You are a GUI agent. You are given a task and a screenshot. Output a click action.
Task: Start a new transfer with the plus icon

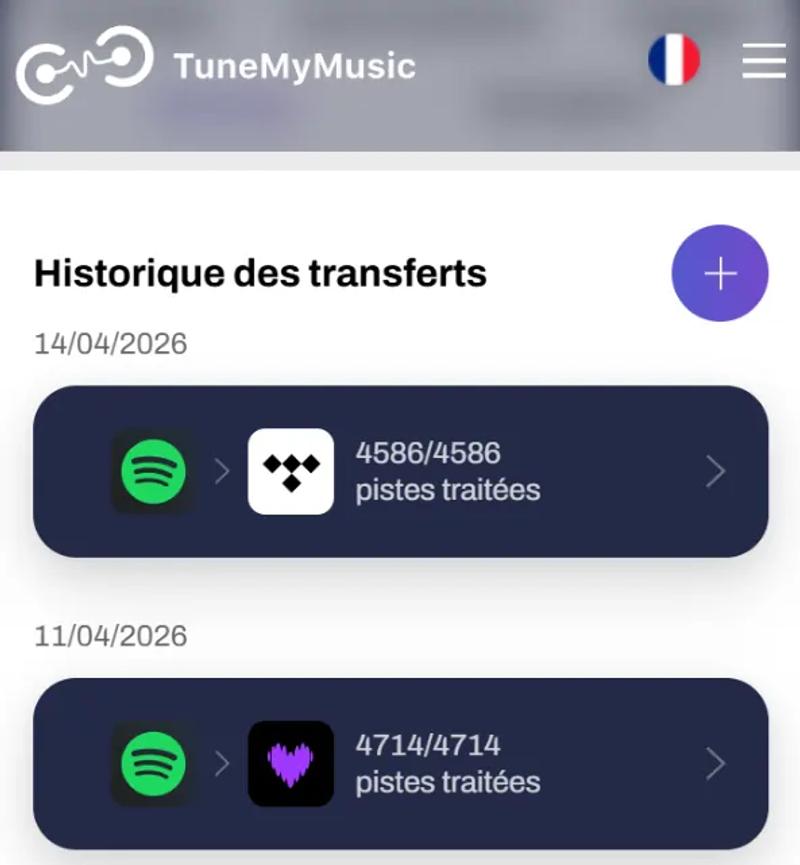point(719,273)
